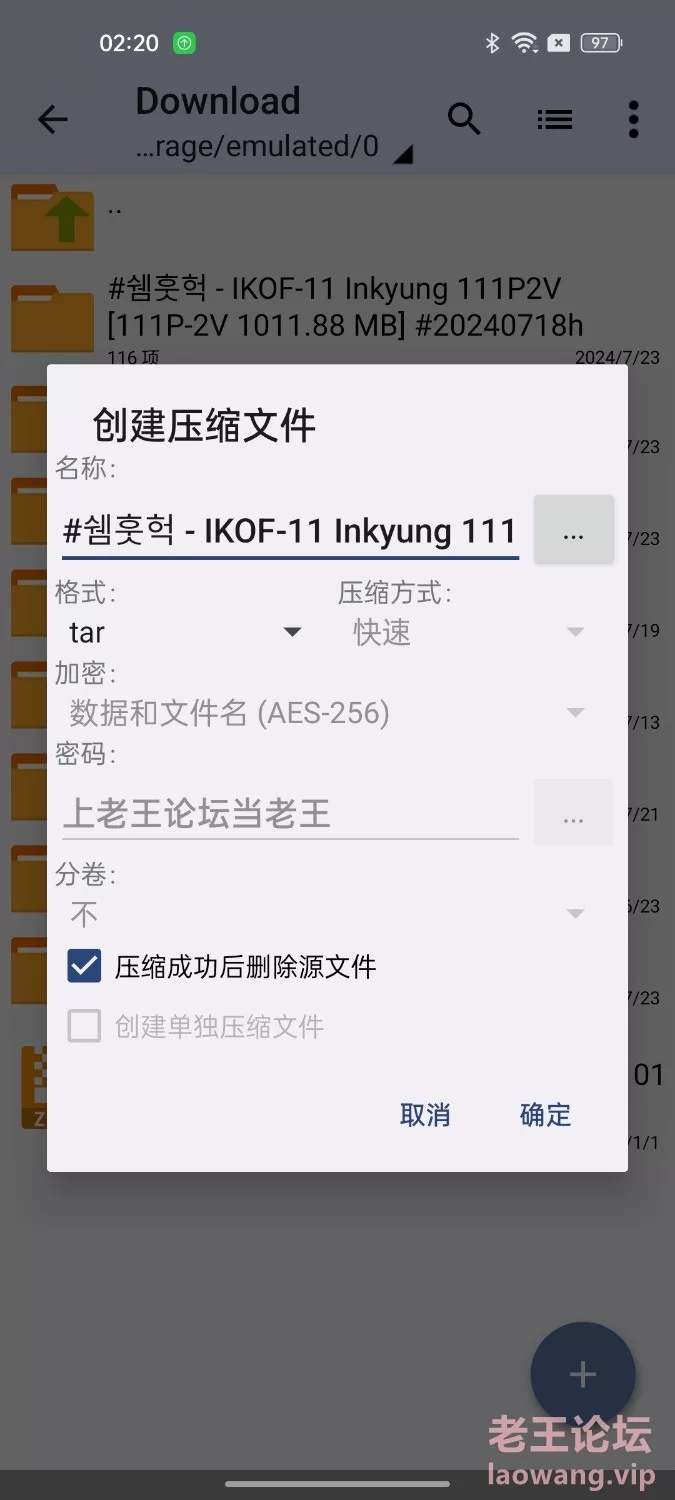Tap 取消 to cancel archive creation
The width and height of the screenshot is (675, 1500).
coord(425,1115)
